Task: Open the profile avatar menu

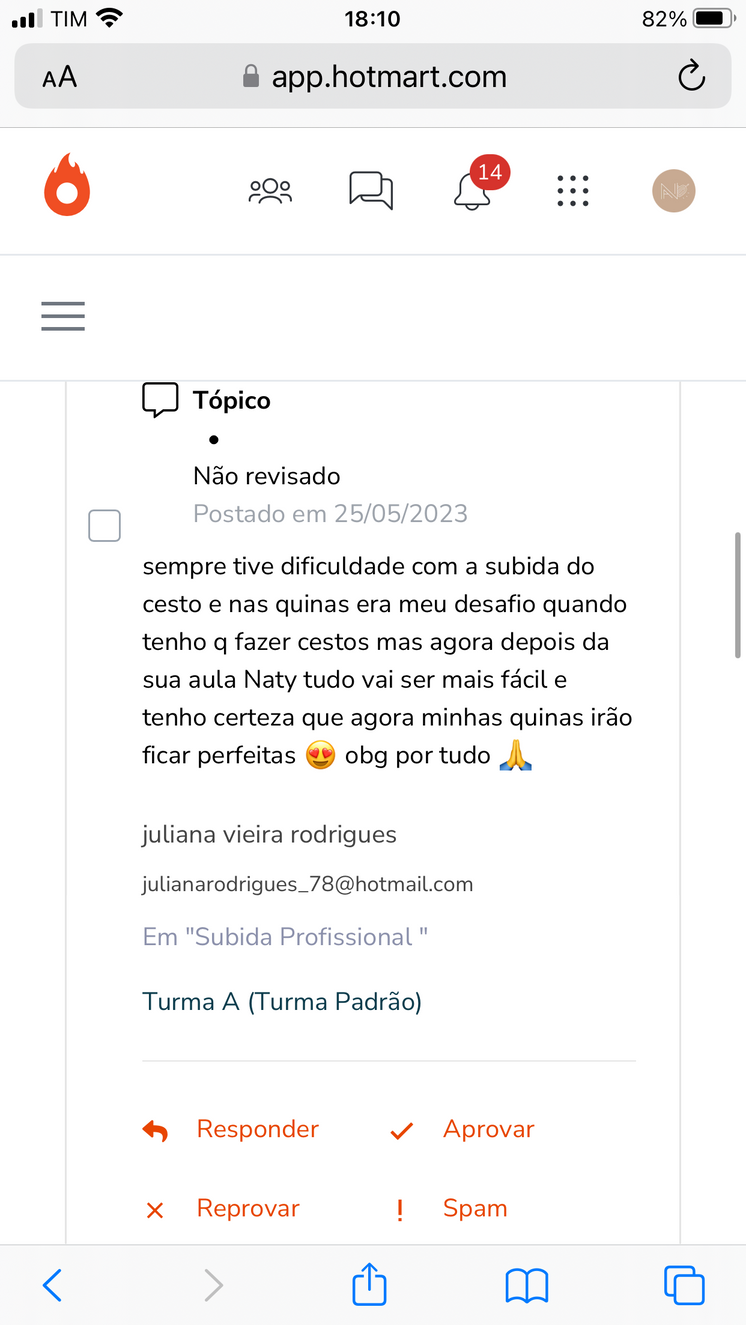Action: [674, 190]
